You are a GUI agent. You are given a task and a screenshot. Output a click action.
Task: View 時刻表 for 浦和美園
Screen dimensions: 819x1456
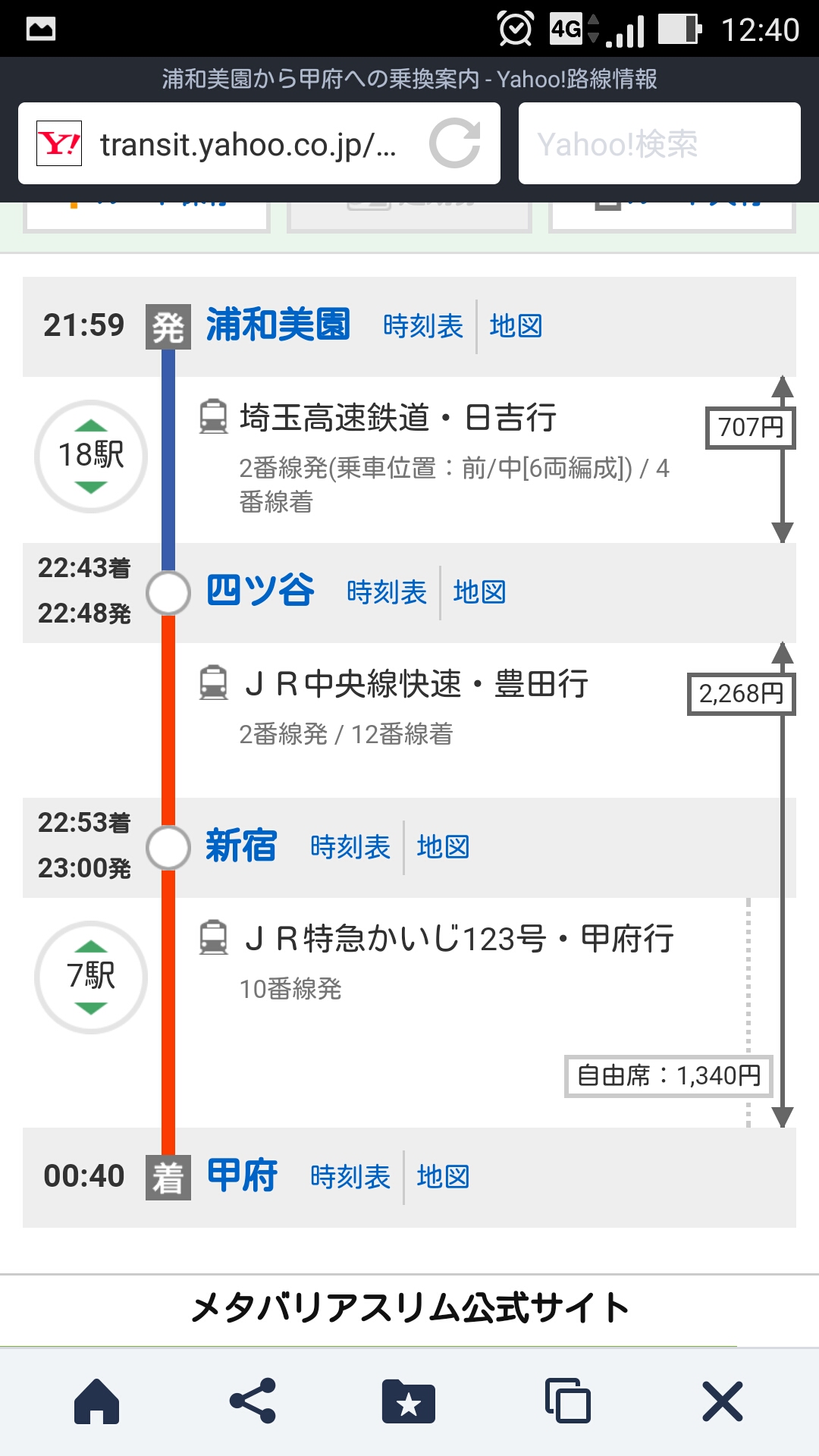[x=423, y=326]
